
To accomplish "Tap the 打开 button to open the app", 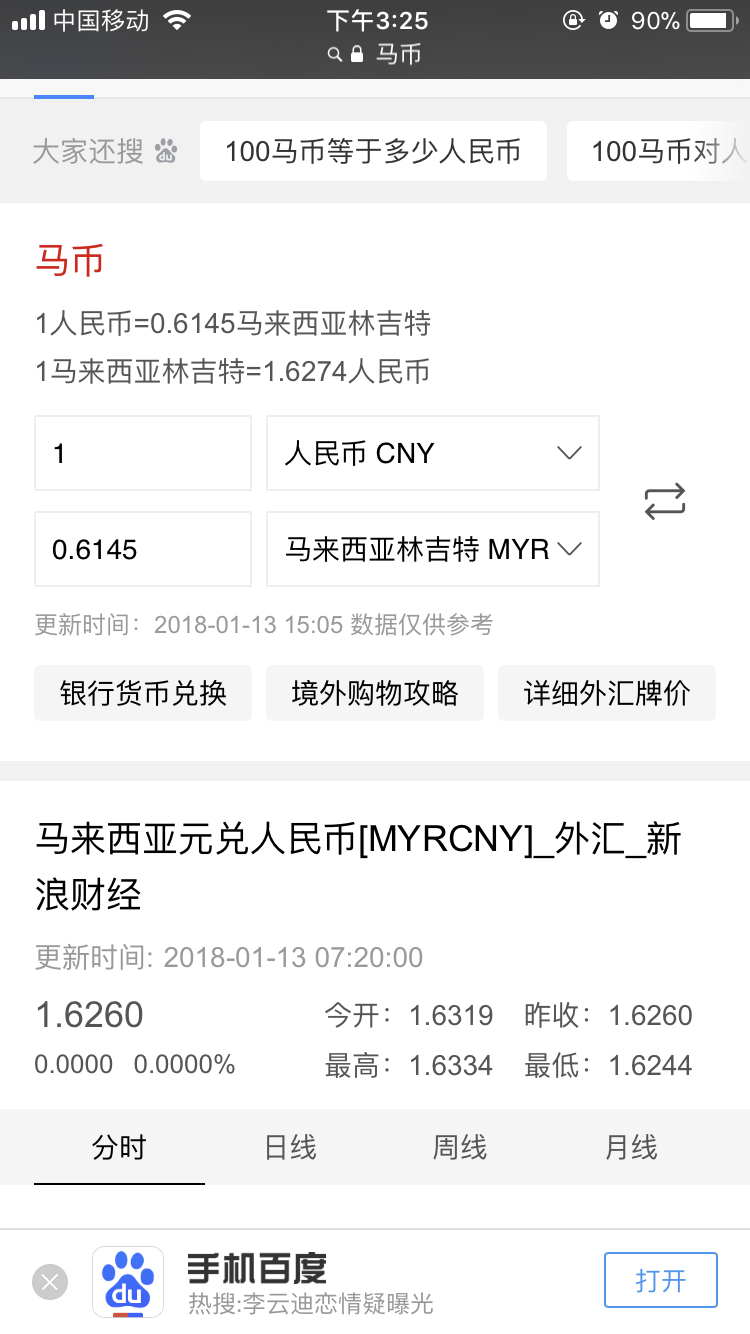I will (660, 1280).
